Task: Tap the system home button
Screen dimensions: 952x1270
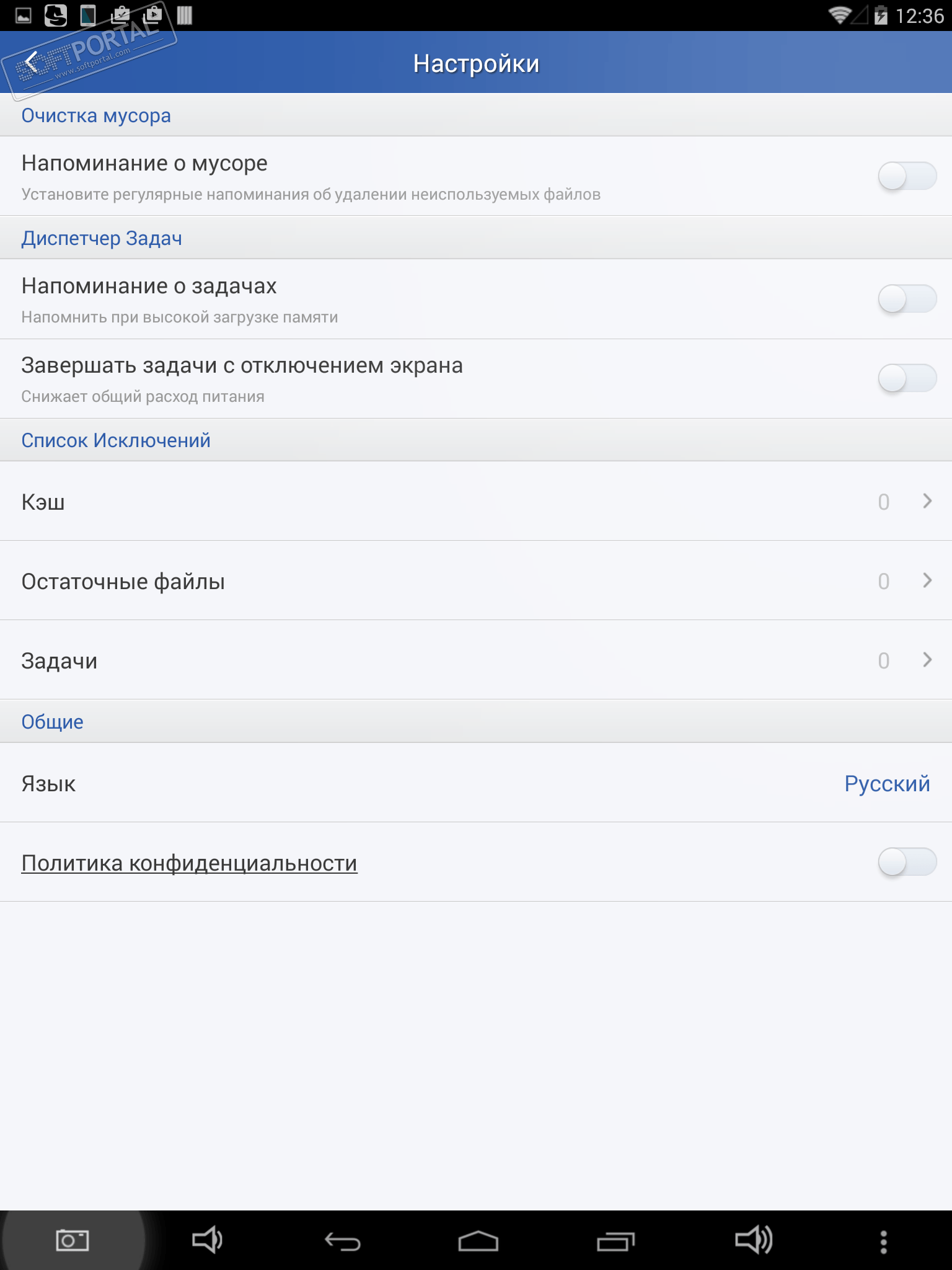Action: [x=478, y=1241]
